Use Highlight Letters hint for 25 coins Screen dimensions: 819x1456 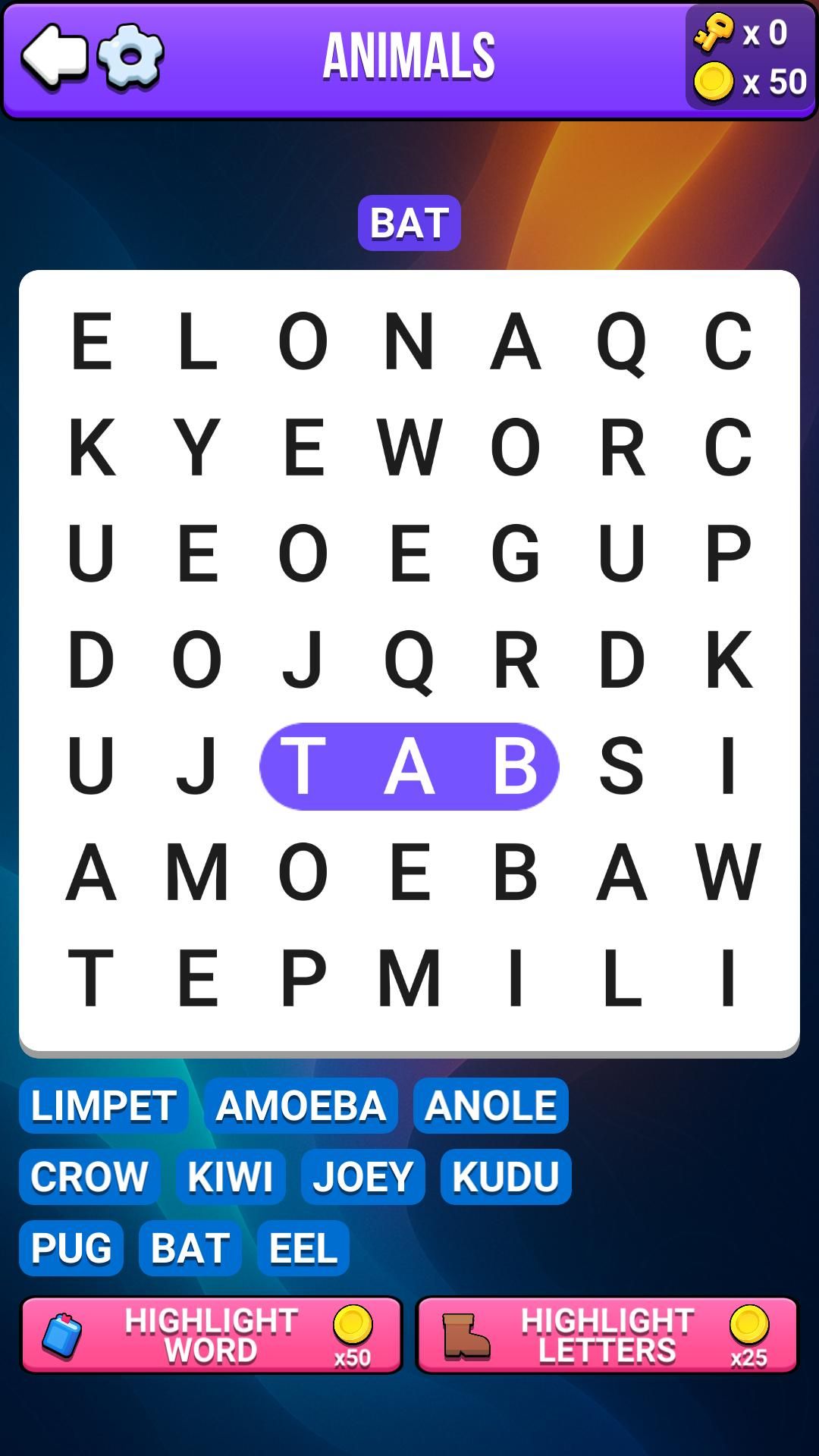(607, 1335)
